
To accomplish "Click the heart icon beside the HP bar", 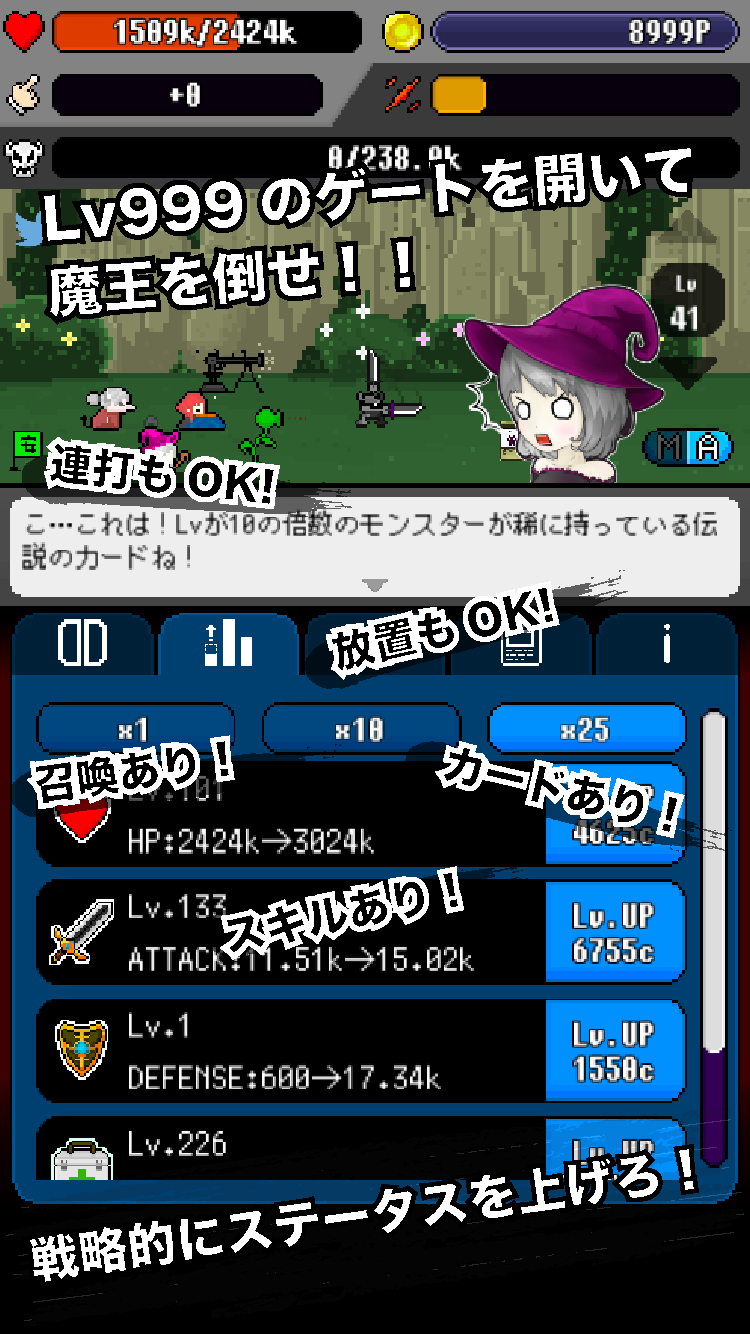I will (x=25, y=30).
